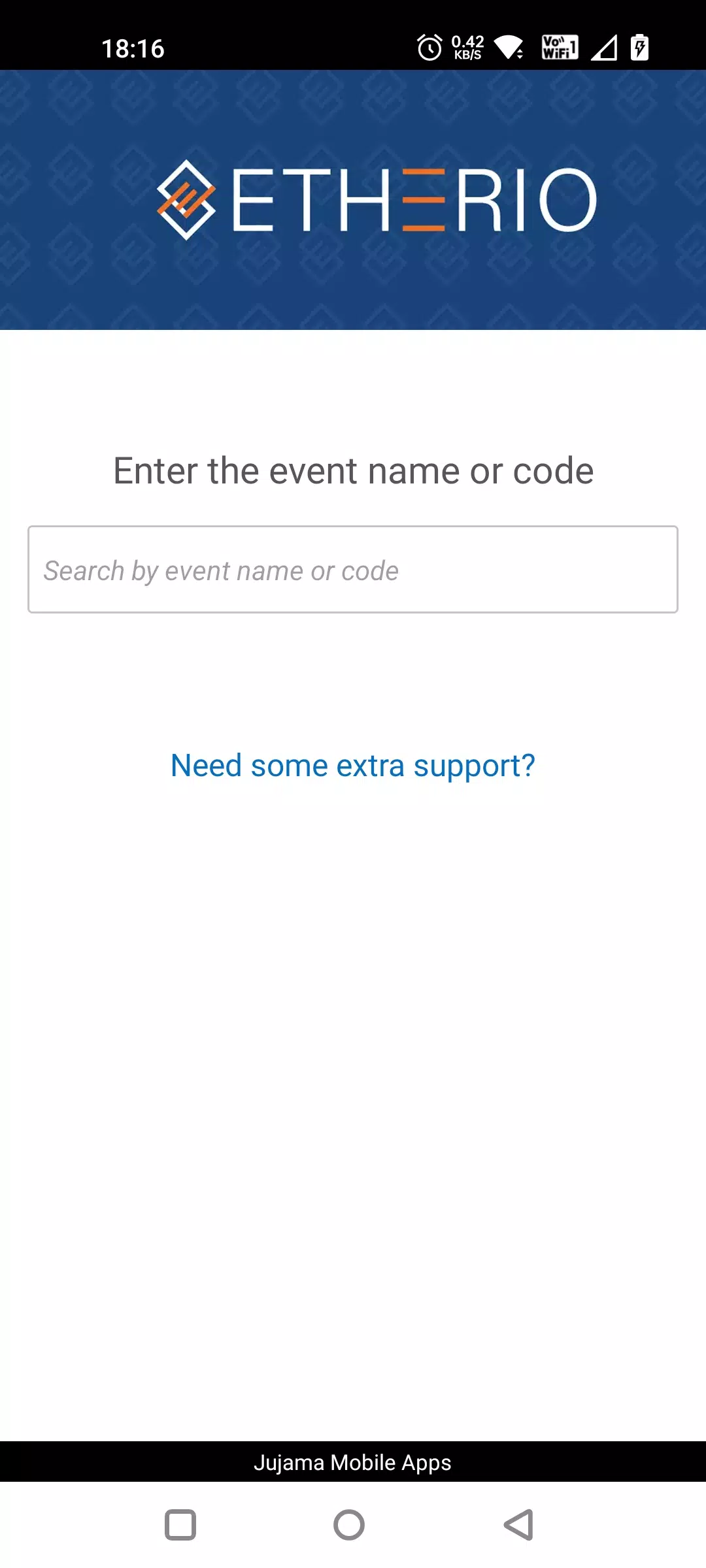The height and width of the screenshot is (1568, 706).
Task: Tap the alarm clock status bar icon
Action: [428, 47]
